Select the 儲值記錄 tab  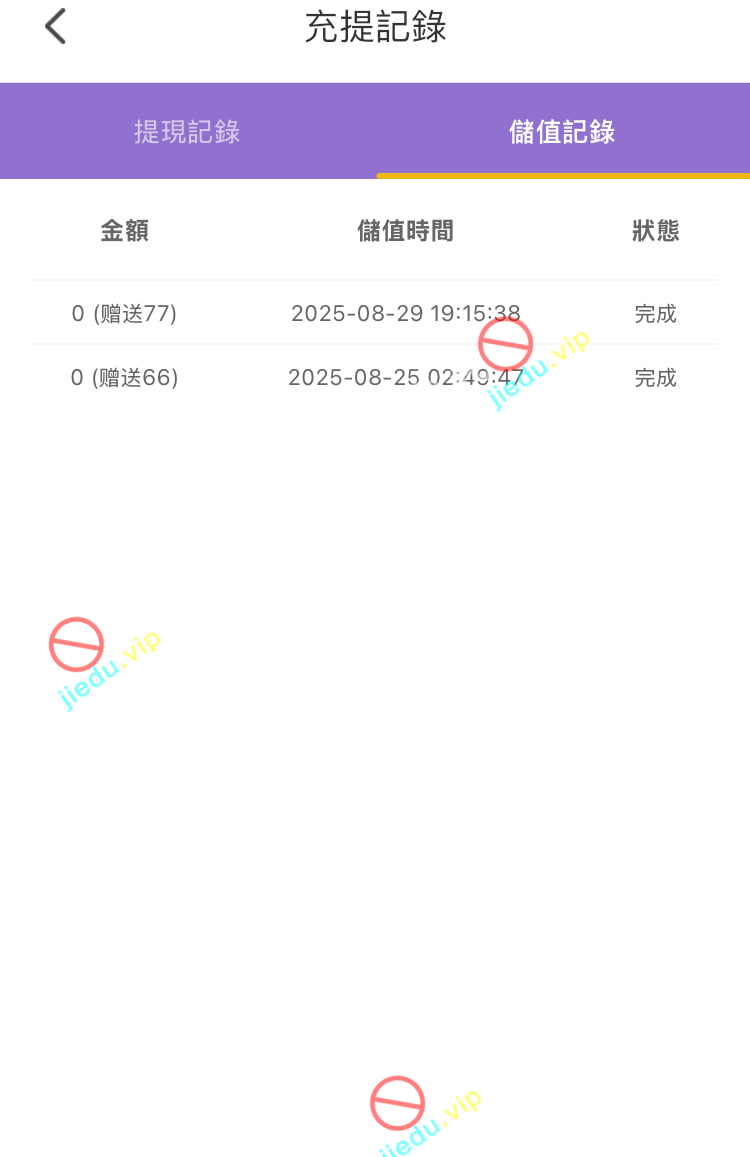point(562,132)
